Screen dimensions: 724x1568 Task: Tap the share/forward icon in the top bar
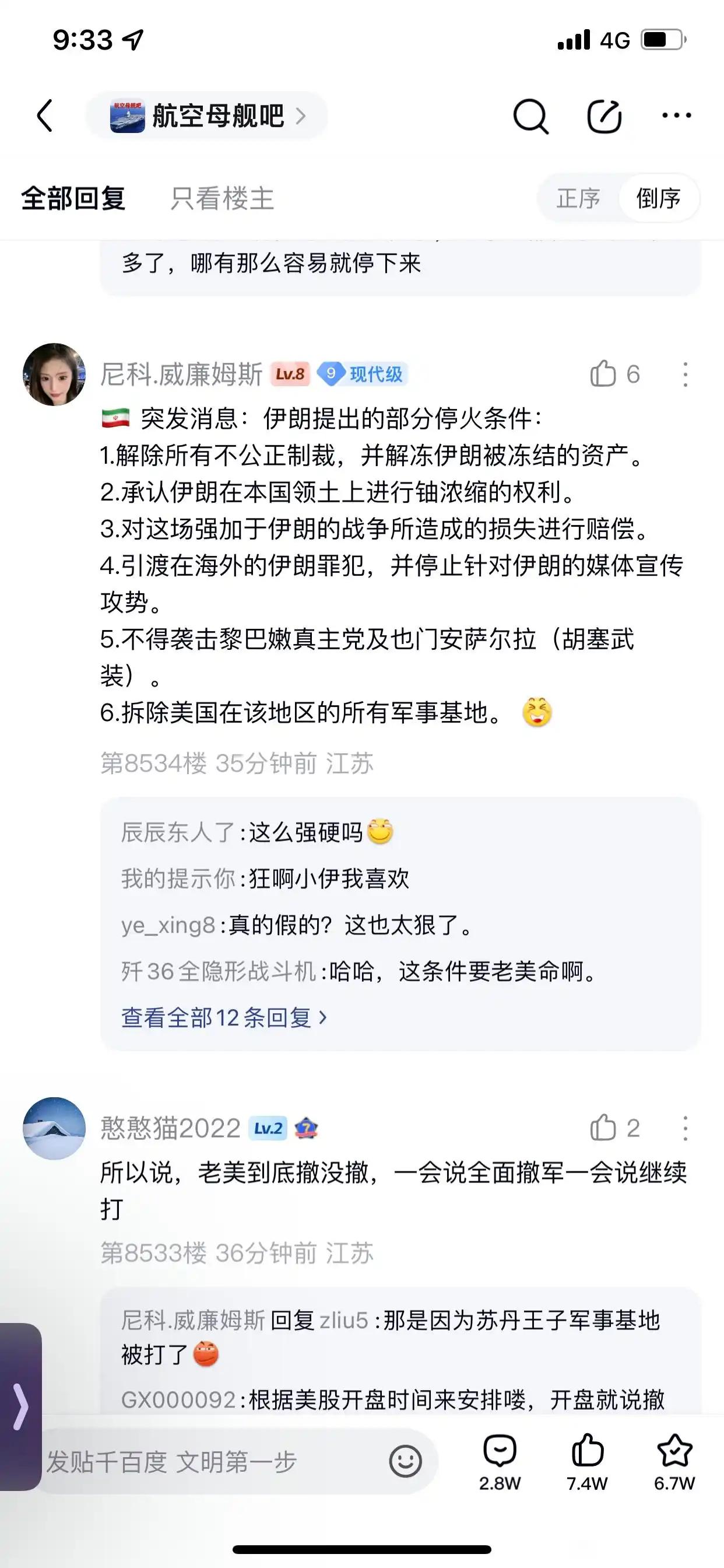pyautogui.click(x=603, y=114)
